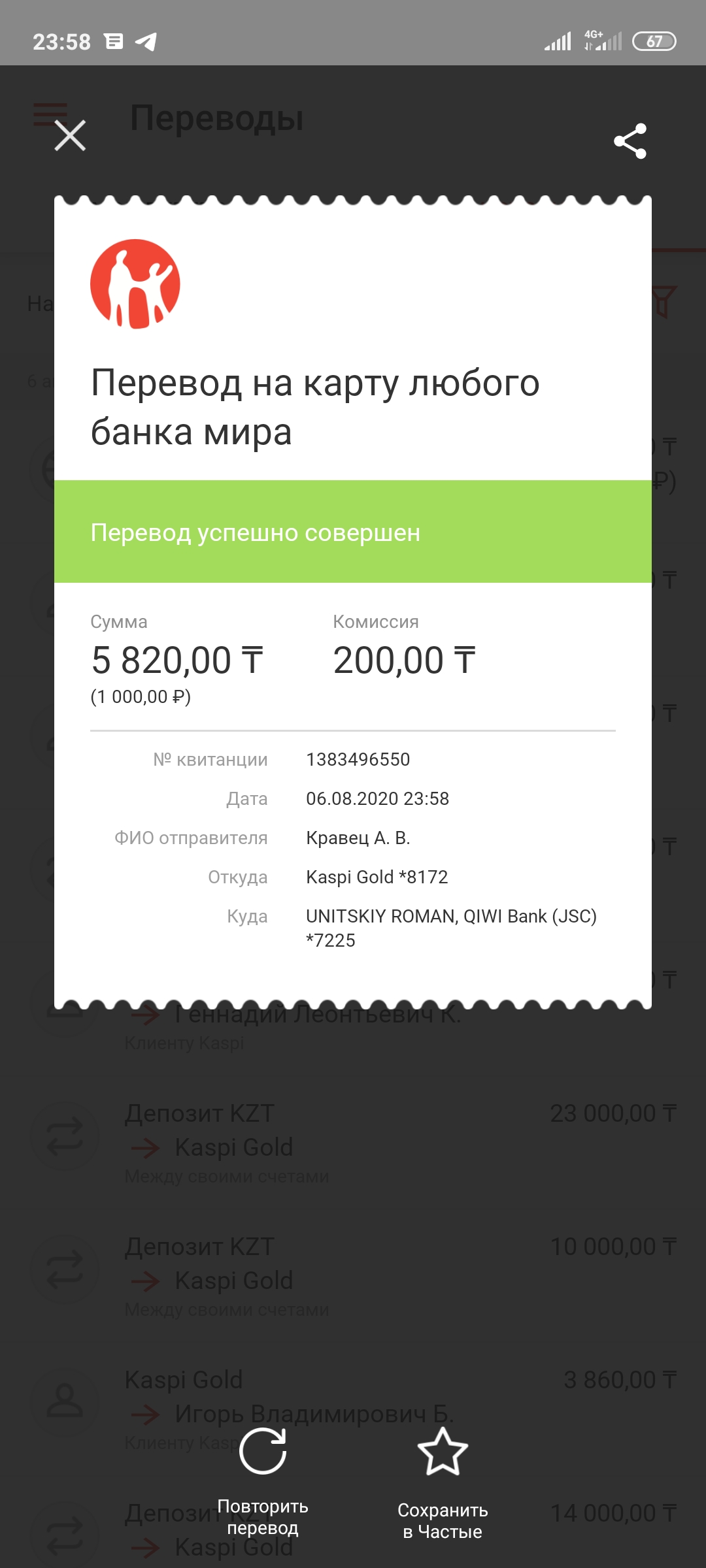Close the transfer receipt

70,136
